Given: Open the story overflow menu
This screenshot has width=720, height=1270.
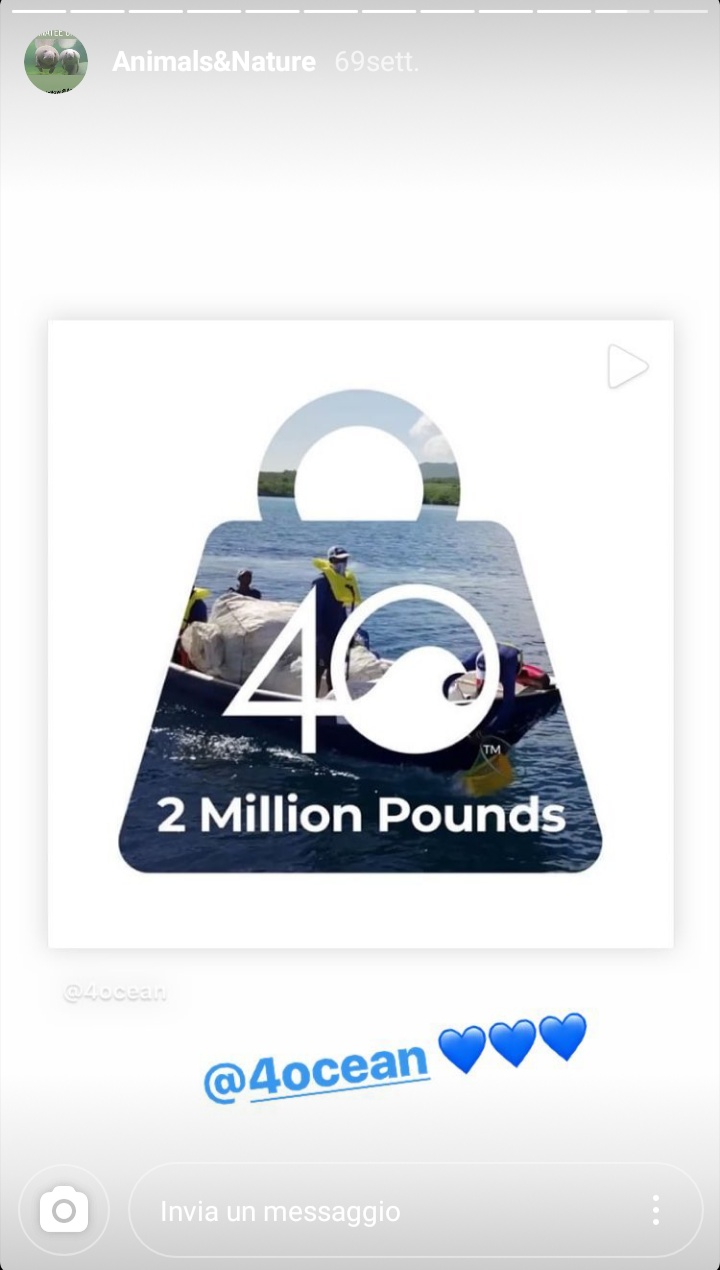Looking at the screenshot, I should point(655,1211).
